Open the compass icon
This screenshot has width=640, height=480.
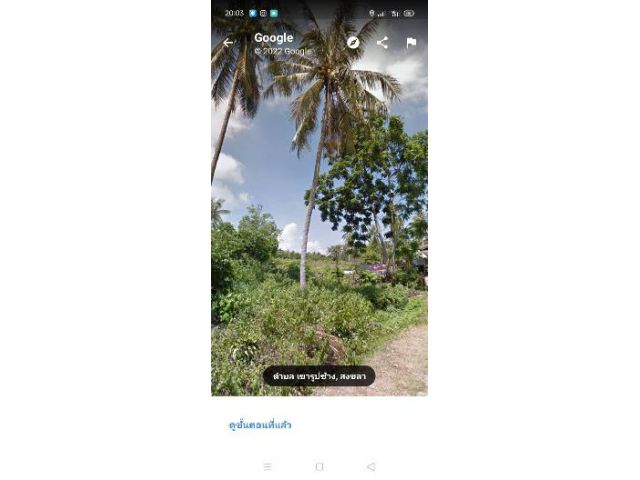(x=353, y=43)
